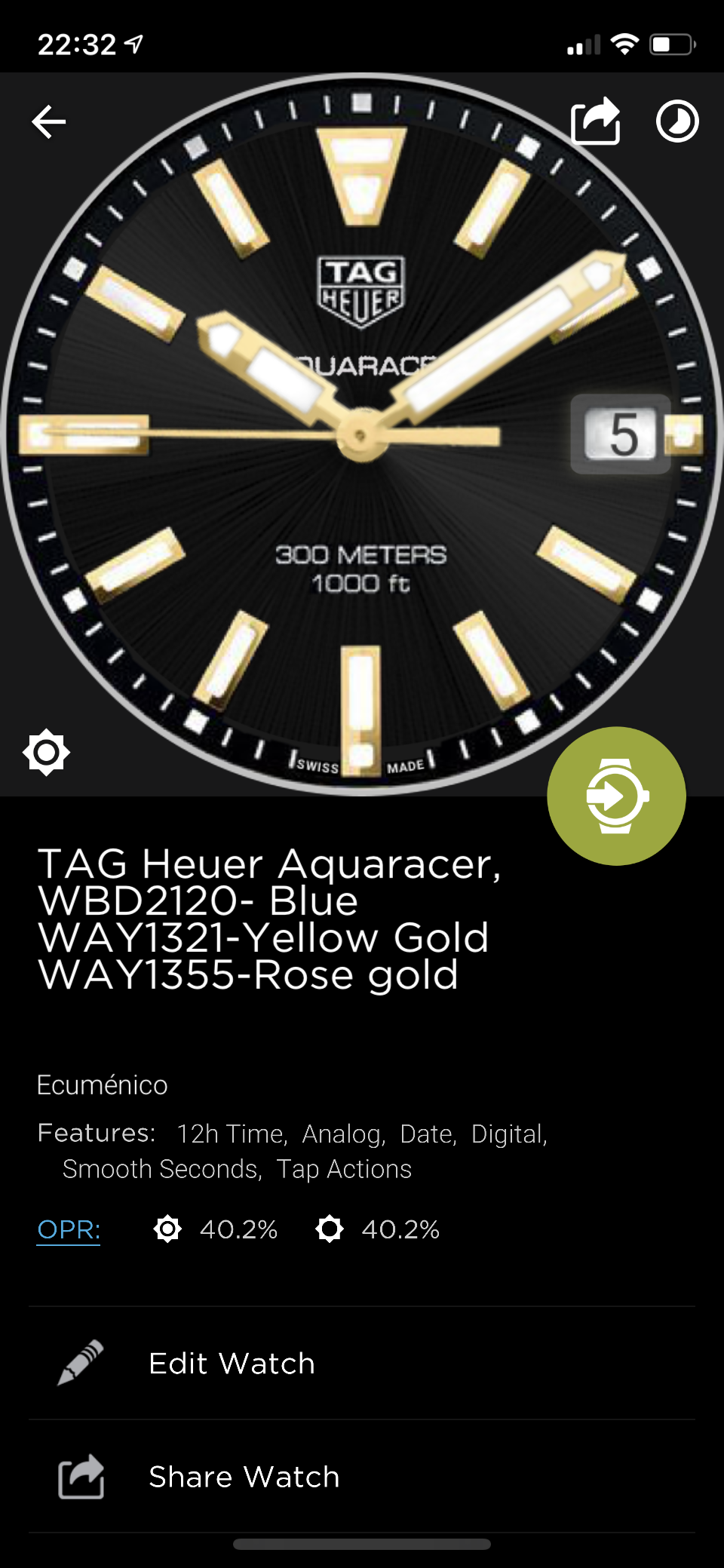Select the Share Watch row
This screenshot has height=1568, width=724.
tap(362, 1476)
